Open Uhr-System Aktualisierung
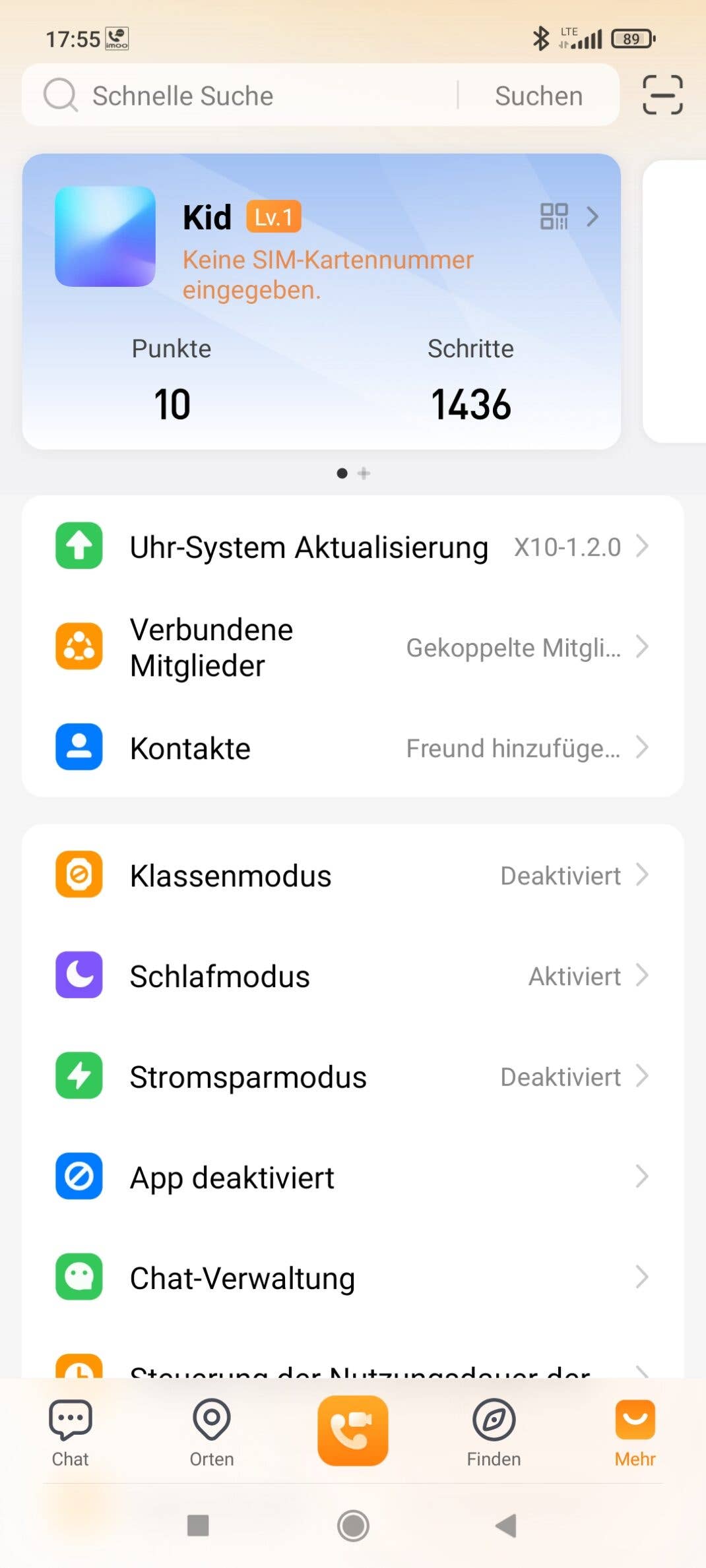This screenshot has height=1568, width=706. pos(353,547)
